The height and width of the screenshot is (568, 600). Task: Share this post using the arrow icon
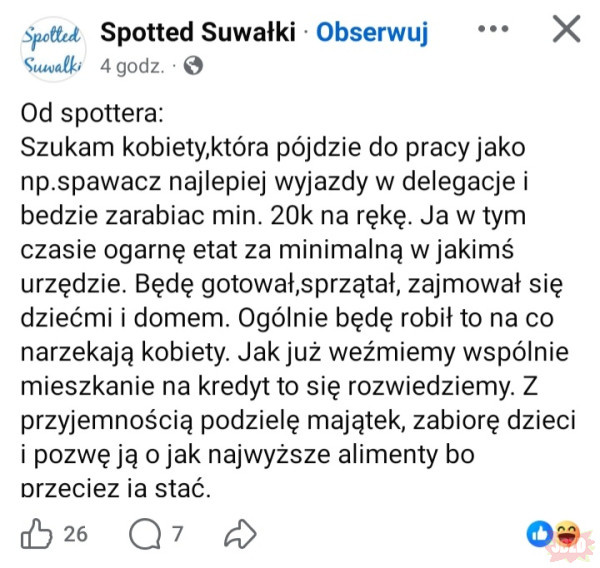[x=240, y=534]
